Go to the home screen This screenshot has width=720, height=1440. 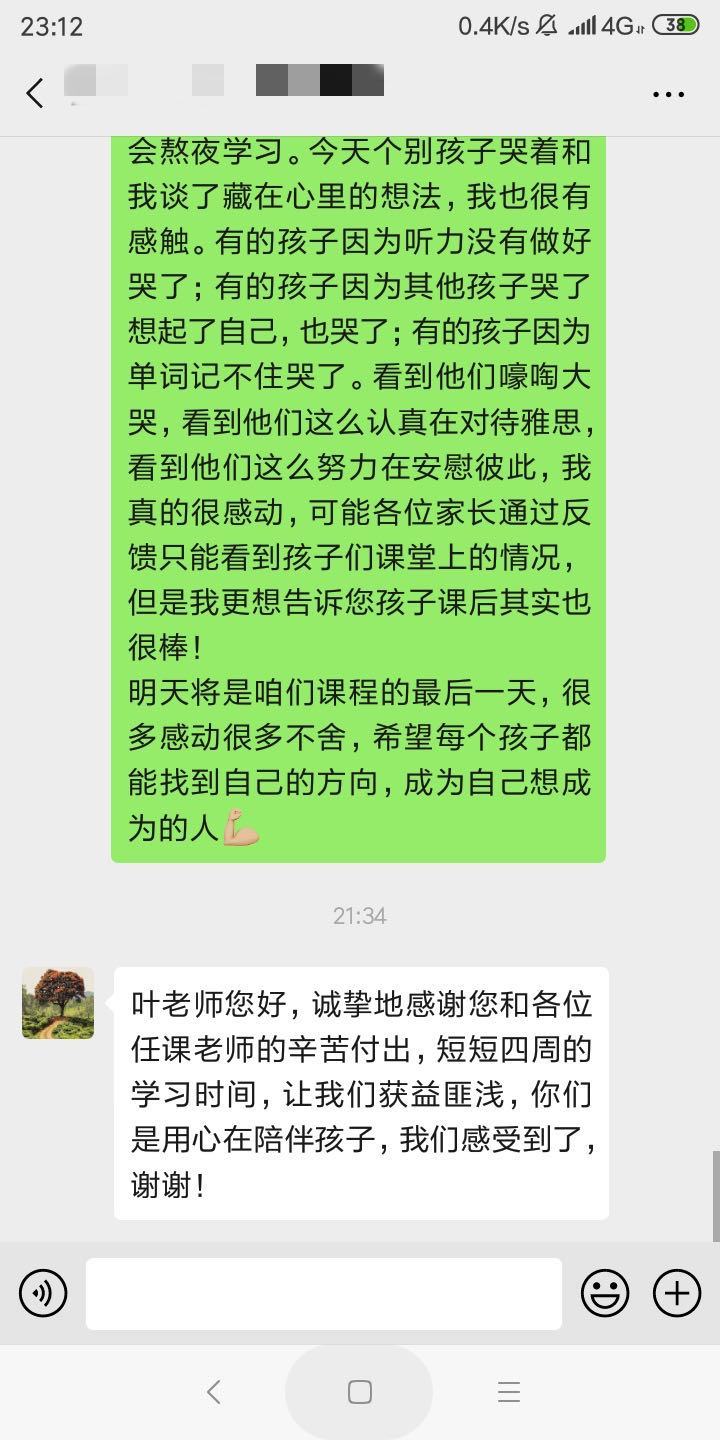(x=359, y=1392)
